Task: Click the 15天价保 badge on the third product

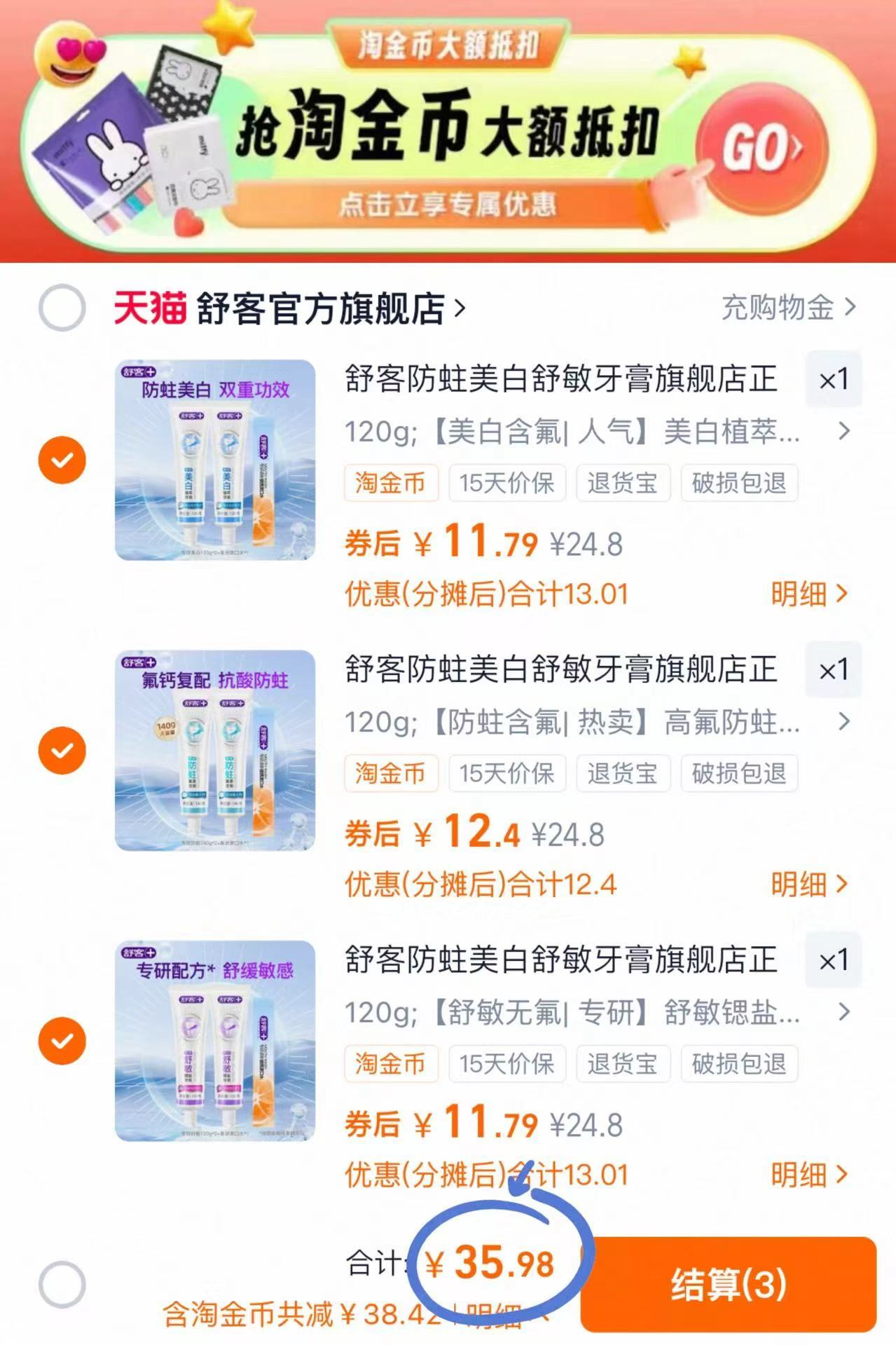Action: pyautogui.click(x=507, y=1064)
